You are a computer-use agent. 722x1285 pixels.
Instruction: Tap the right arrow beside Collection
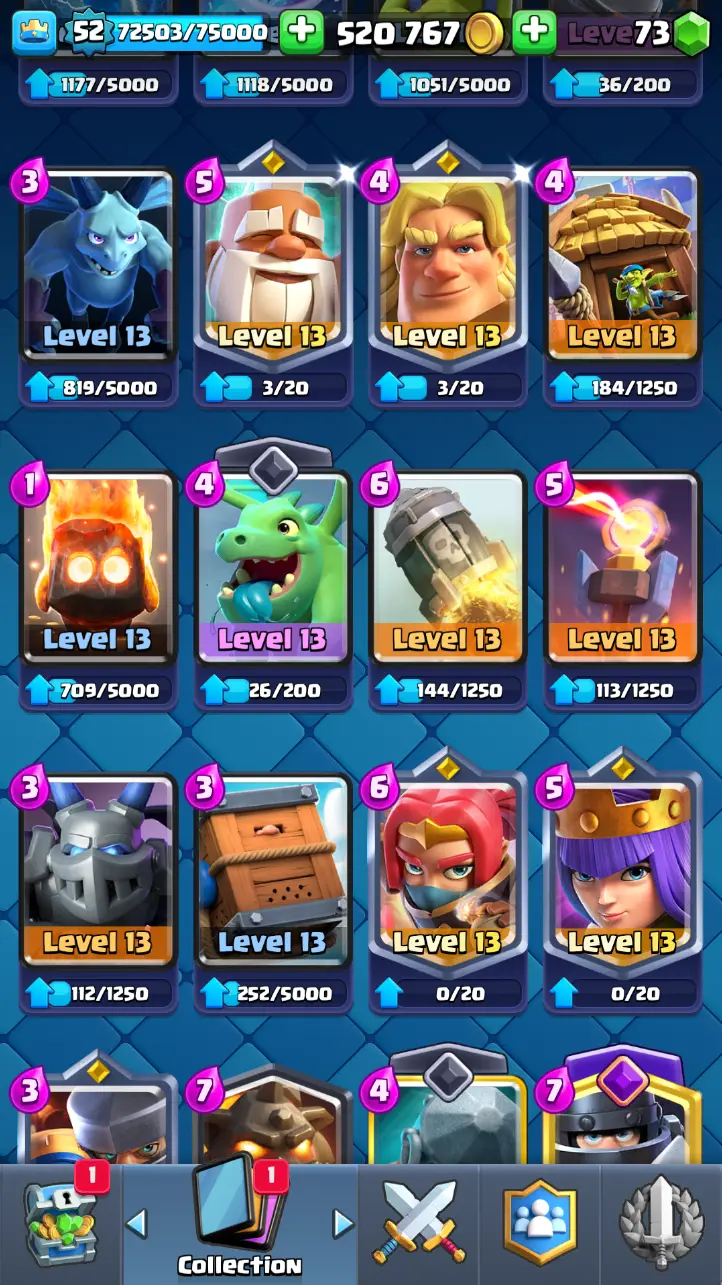pos(343,1223)
